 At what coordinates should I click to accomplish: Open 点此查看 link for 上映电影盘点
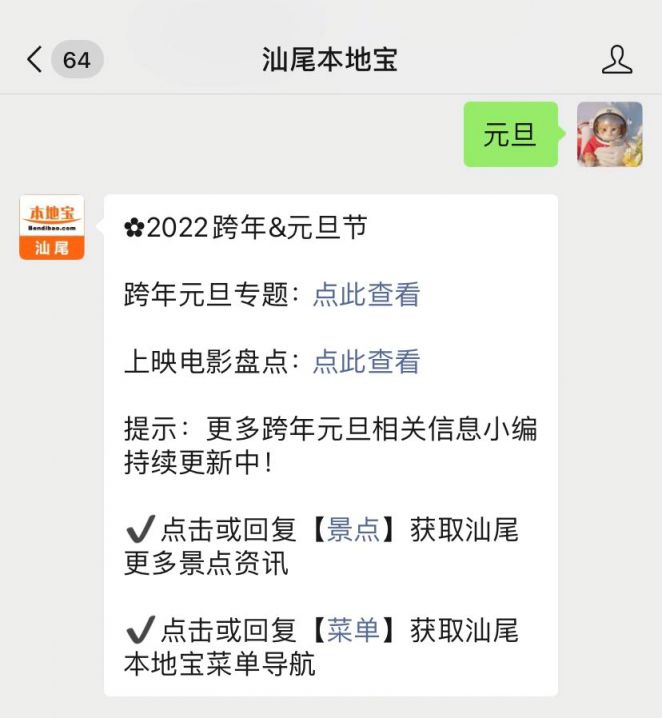pos(366,362)
